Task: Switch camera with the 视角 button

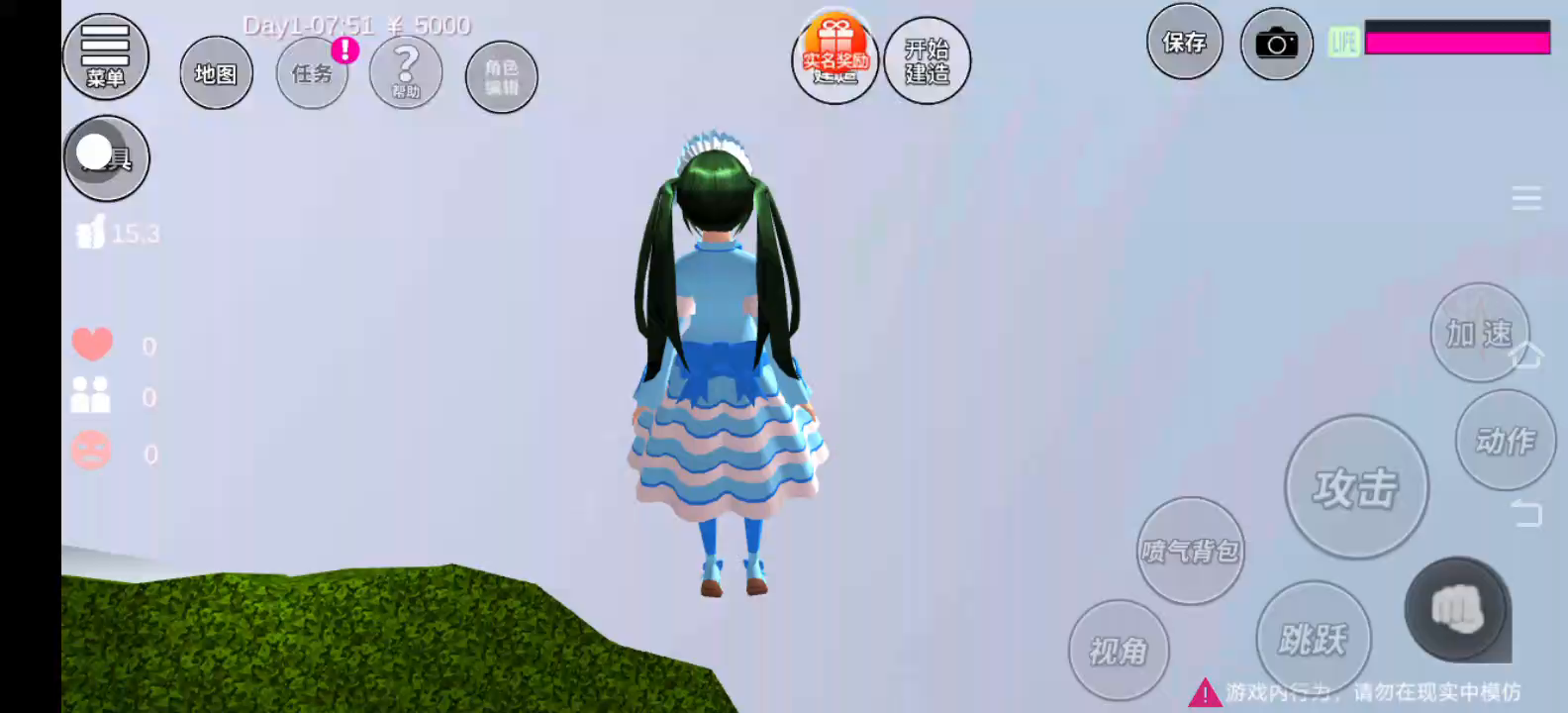Action: tap(1119, 651)
